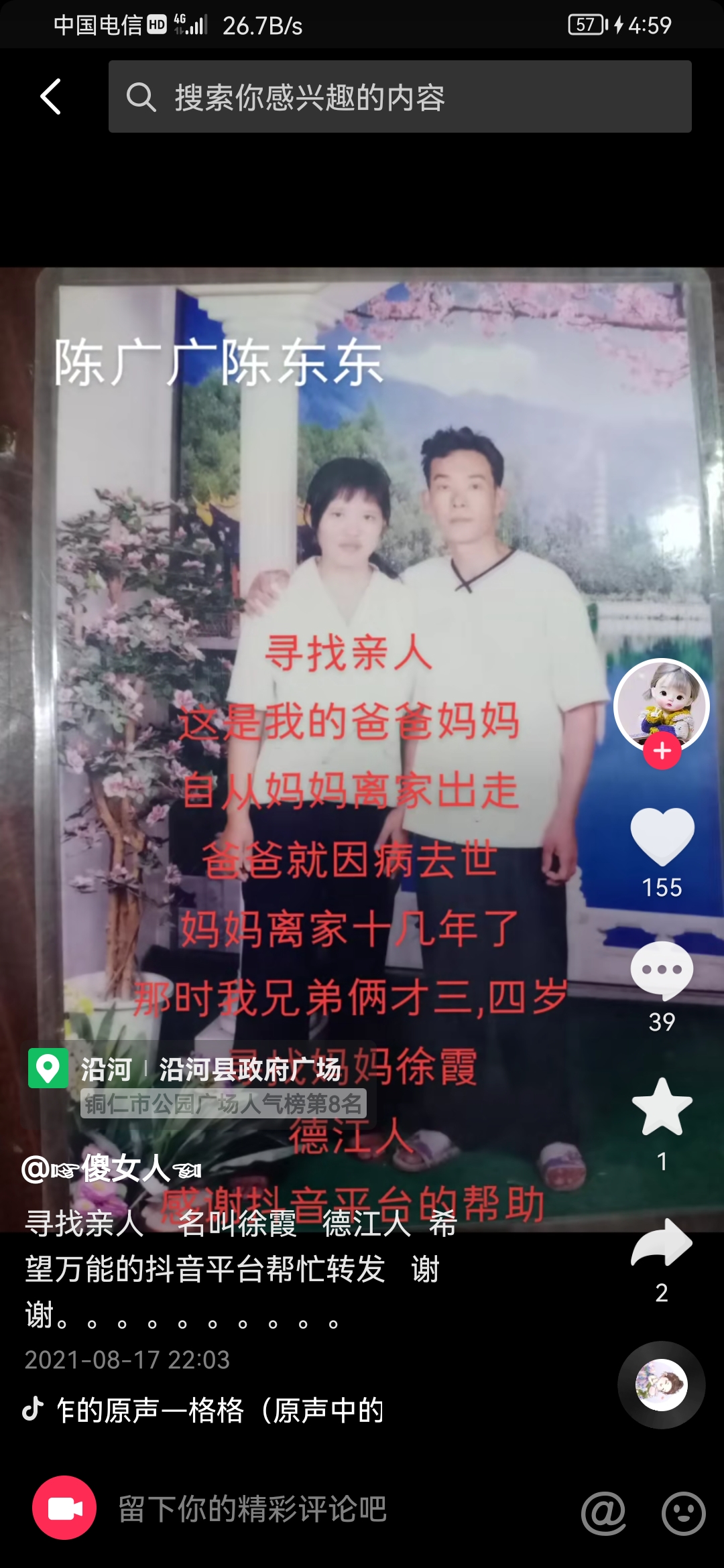Tap the red video camera comment button

click(x=64, y=1508)
